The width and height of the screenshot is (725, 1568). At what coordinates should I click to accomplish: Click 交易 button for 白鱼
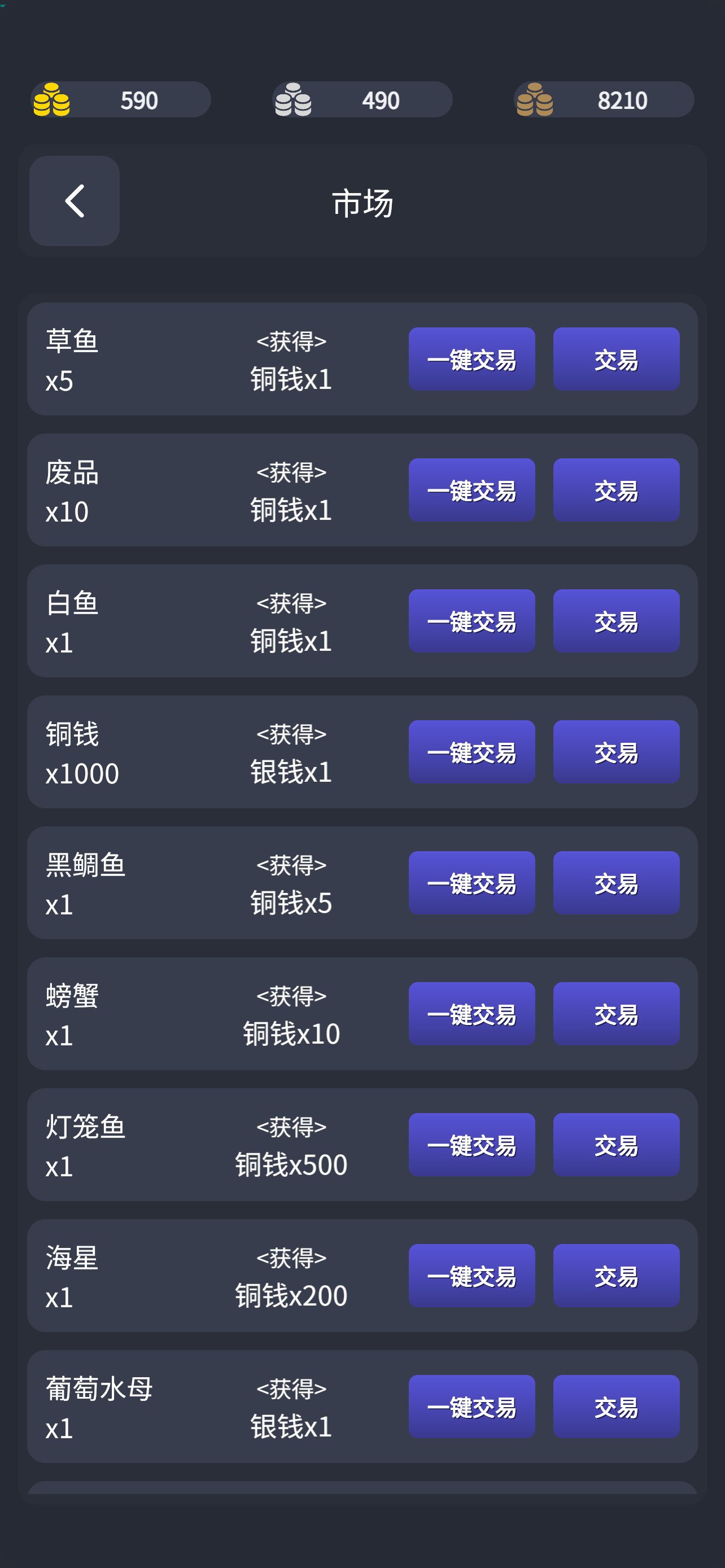pyautogui.click(x=616, y=621)
